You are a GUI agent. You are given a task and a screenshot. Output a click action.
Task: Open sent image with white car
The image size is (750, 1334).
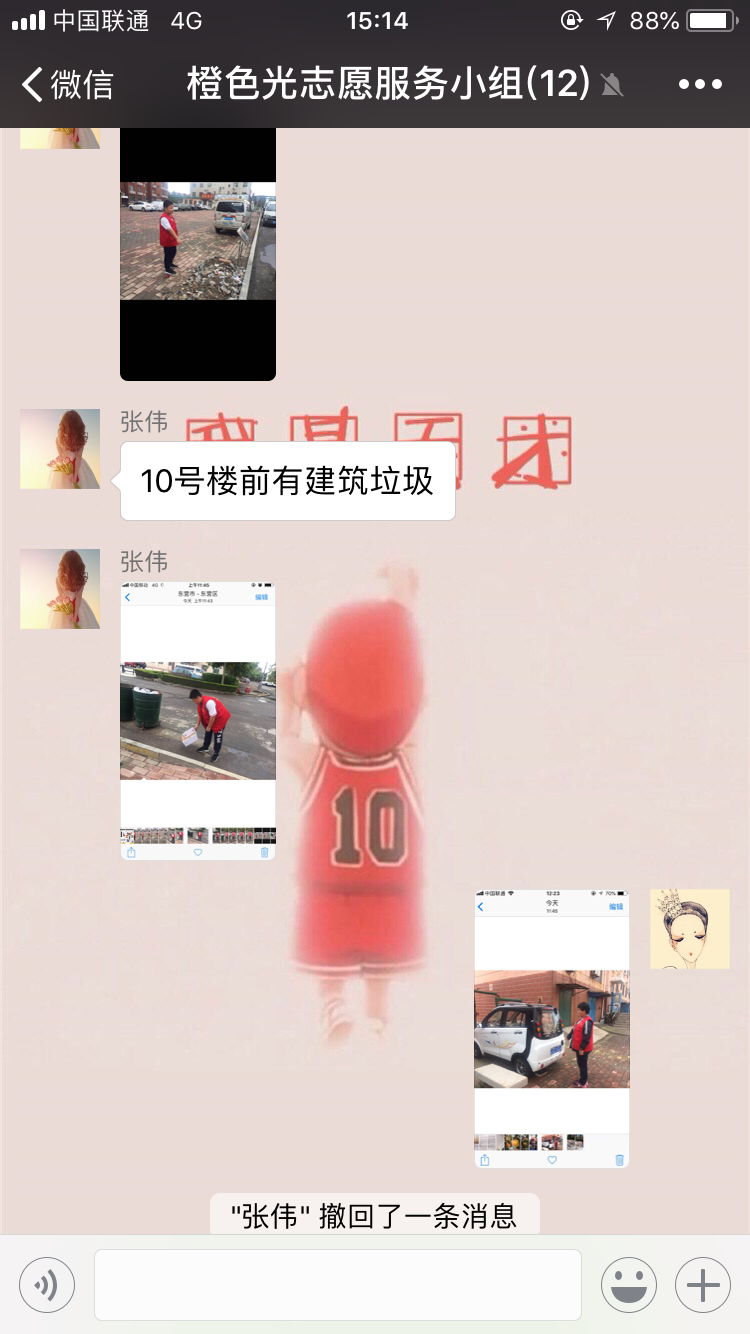(552, 1029)
